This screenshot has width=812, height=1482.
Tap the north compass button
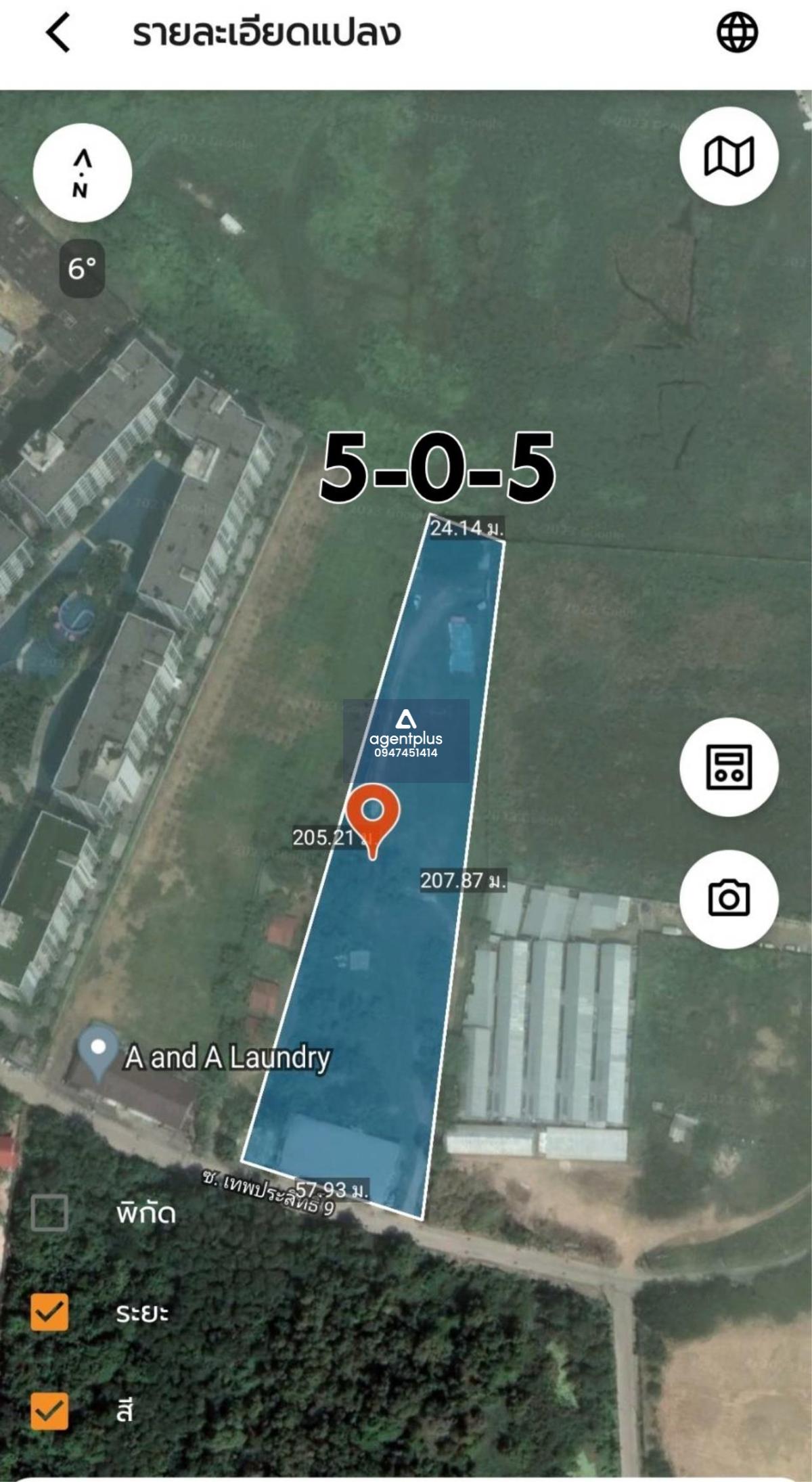point(82,173)
